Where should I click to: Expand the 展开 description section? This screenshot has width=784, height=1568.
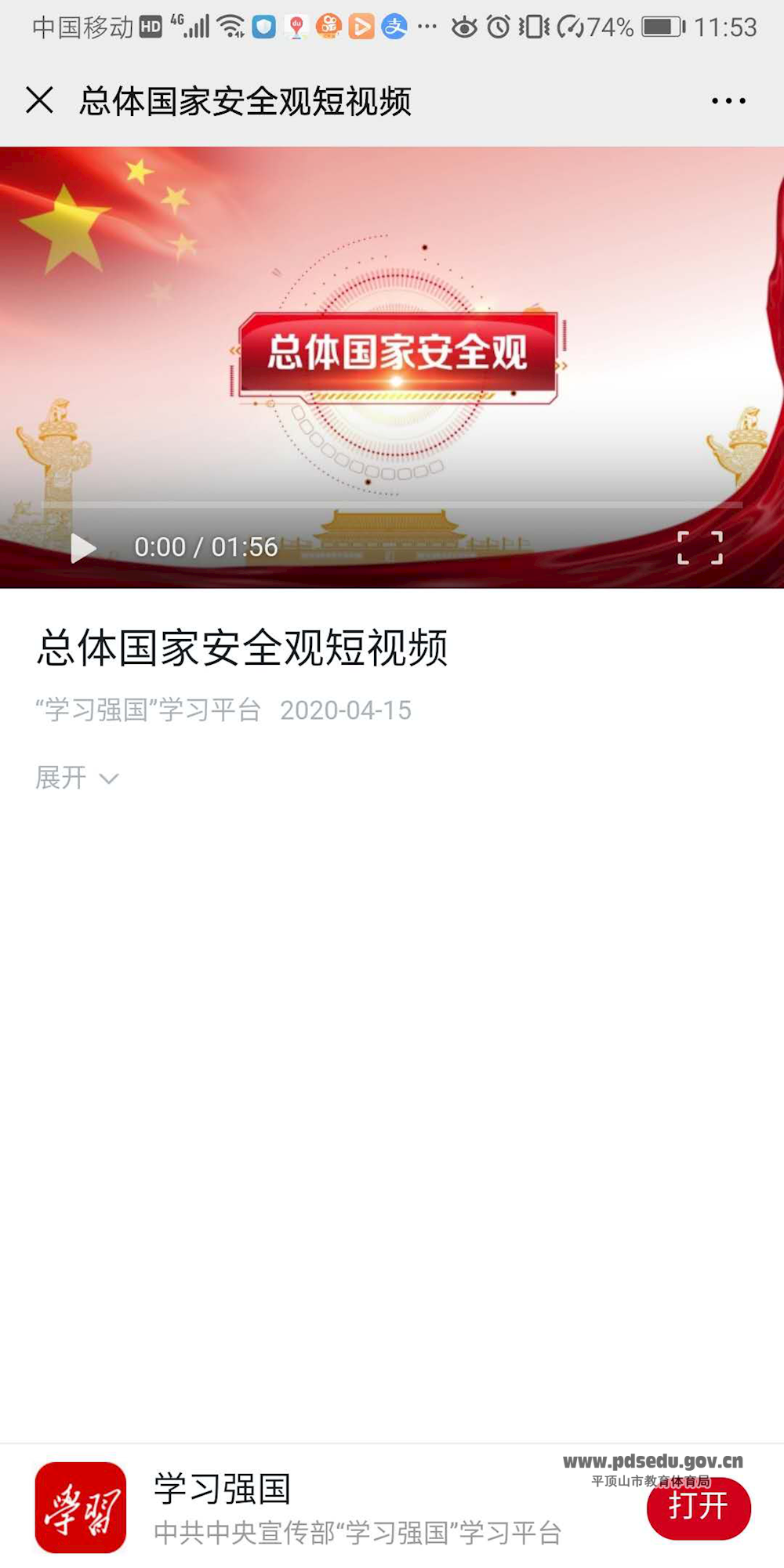pyautogui.click(x=77, y=778)
